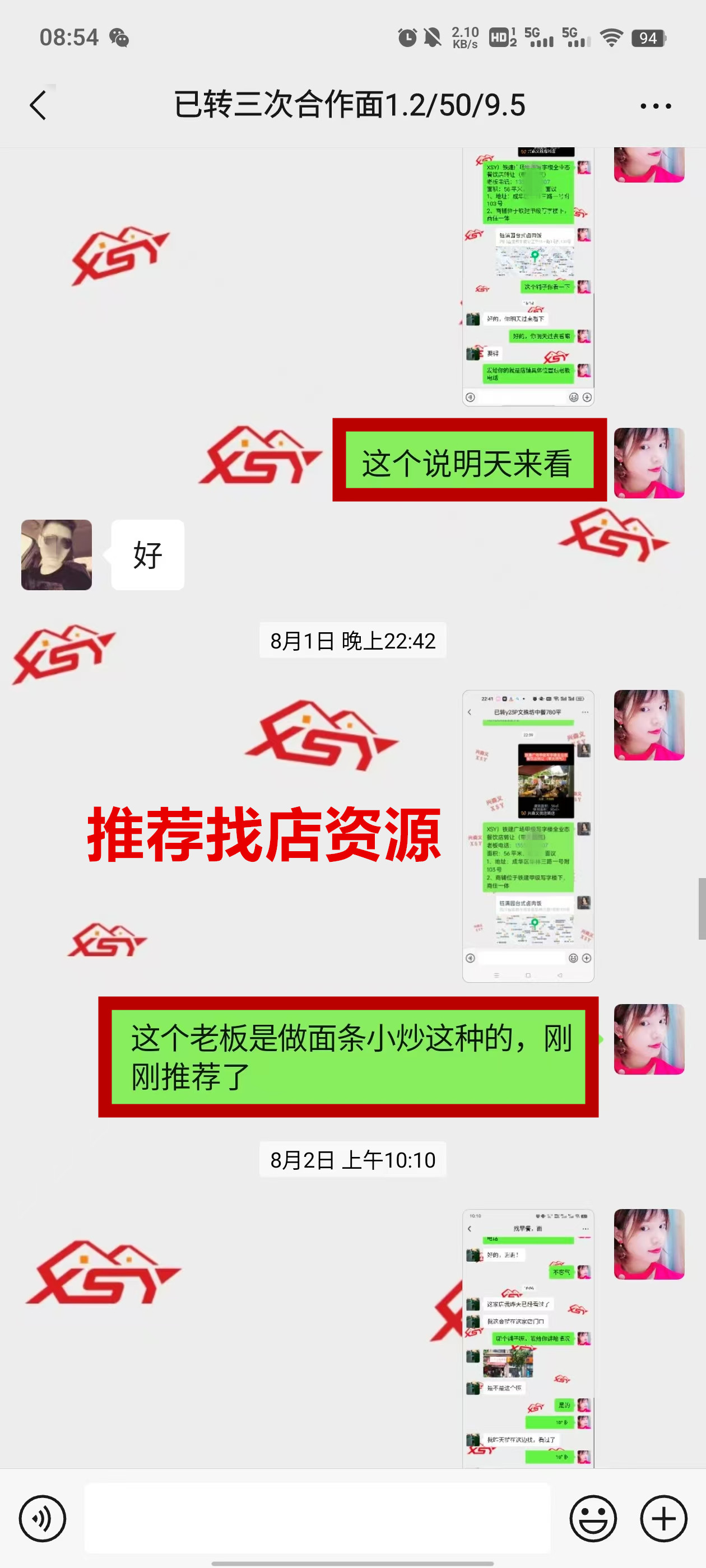Screen dimensions: 706x1568
Task: Switch to voice message input
Action: 42,1518
